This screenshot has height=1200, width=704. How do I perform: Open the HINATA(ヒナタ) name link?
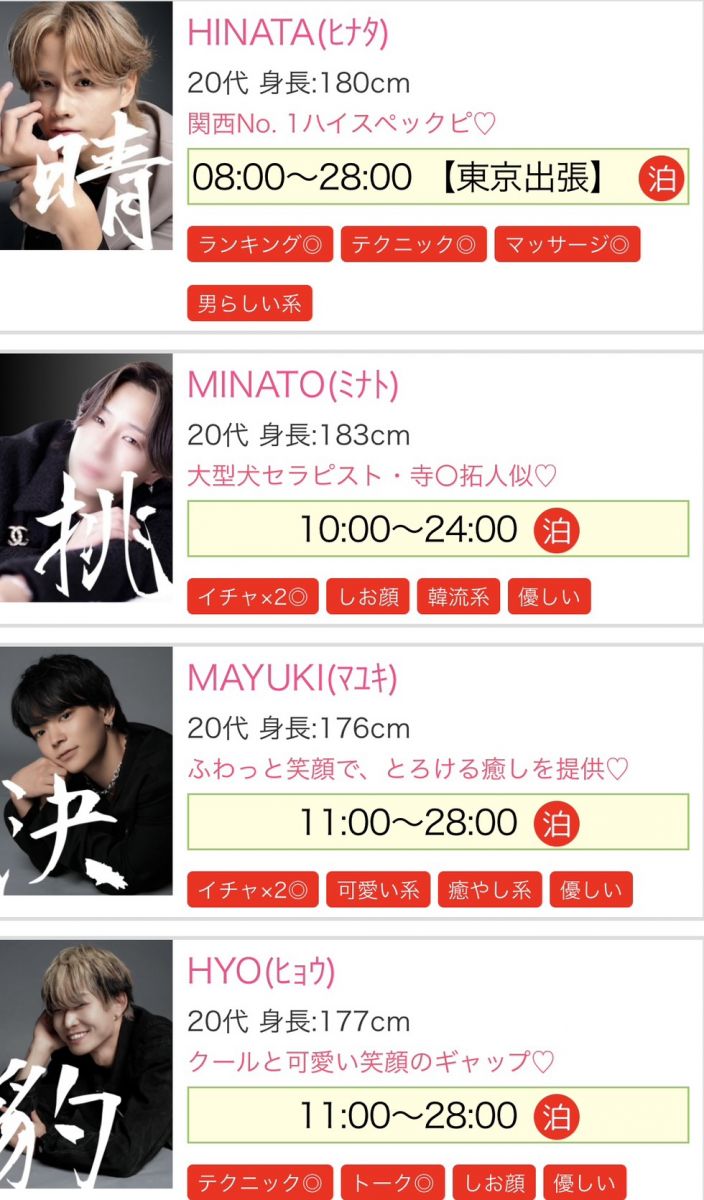(288, 33)
